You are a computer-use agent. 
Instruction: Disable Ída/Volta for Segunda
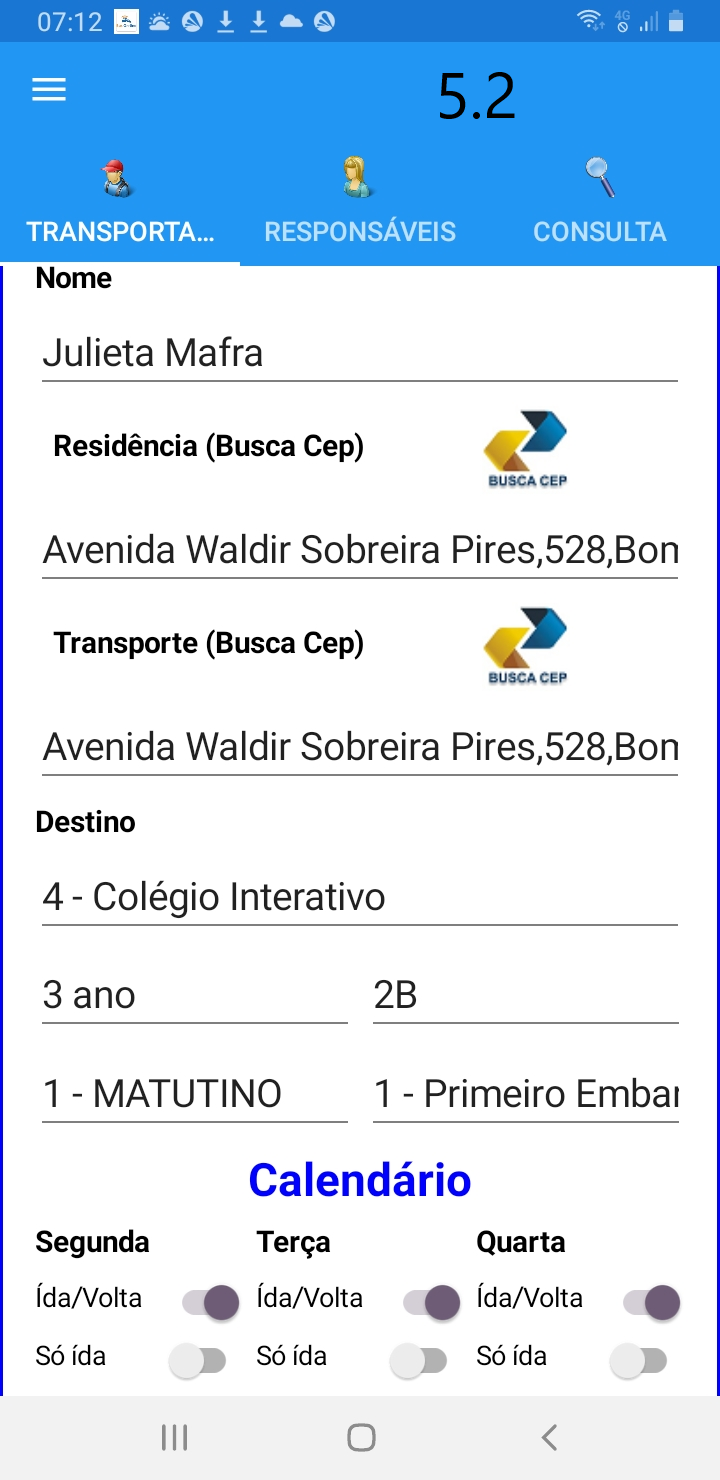(x=211, y=1302)
